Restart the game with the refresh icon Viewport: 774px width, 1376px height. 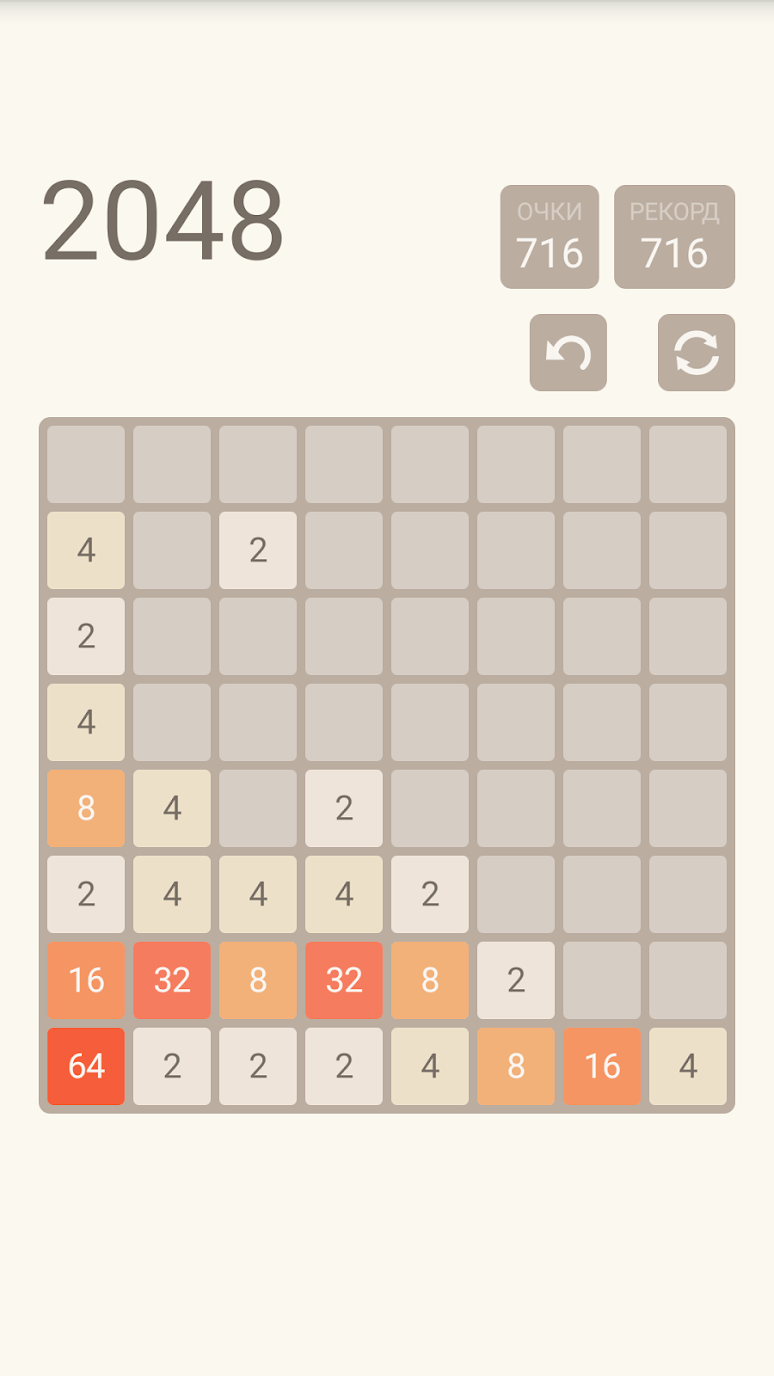(x=696, y=353)
